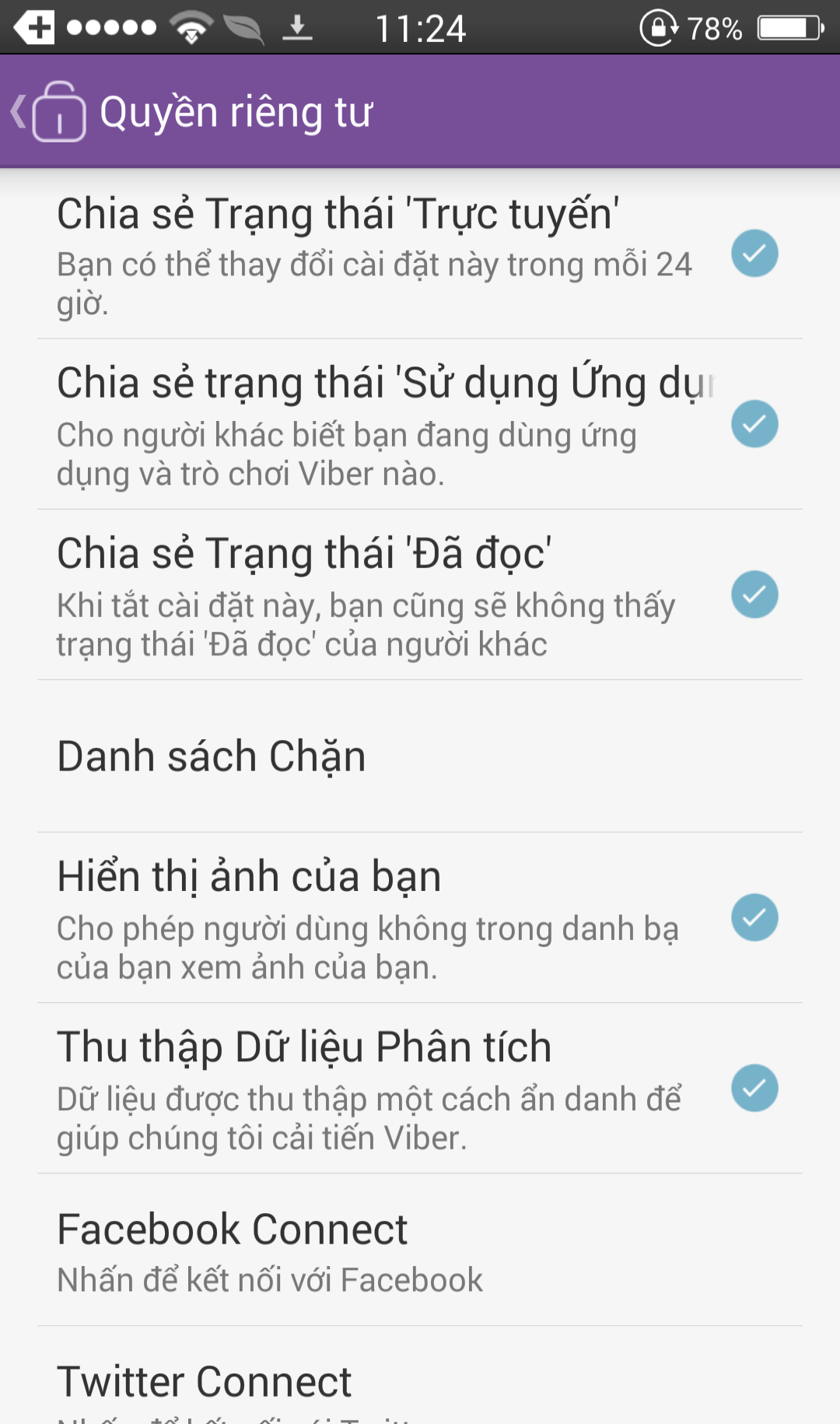Disable Chia sẻ Trạng thái 'Trực tuyến'
Viewport: 840px width, 1424px height.
753,251
